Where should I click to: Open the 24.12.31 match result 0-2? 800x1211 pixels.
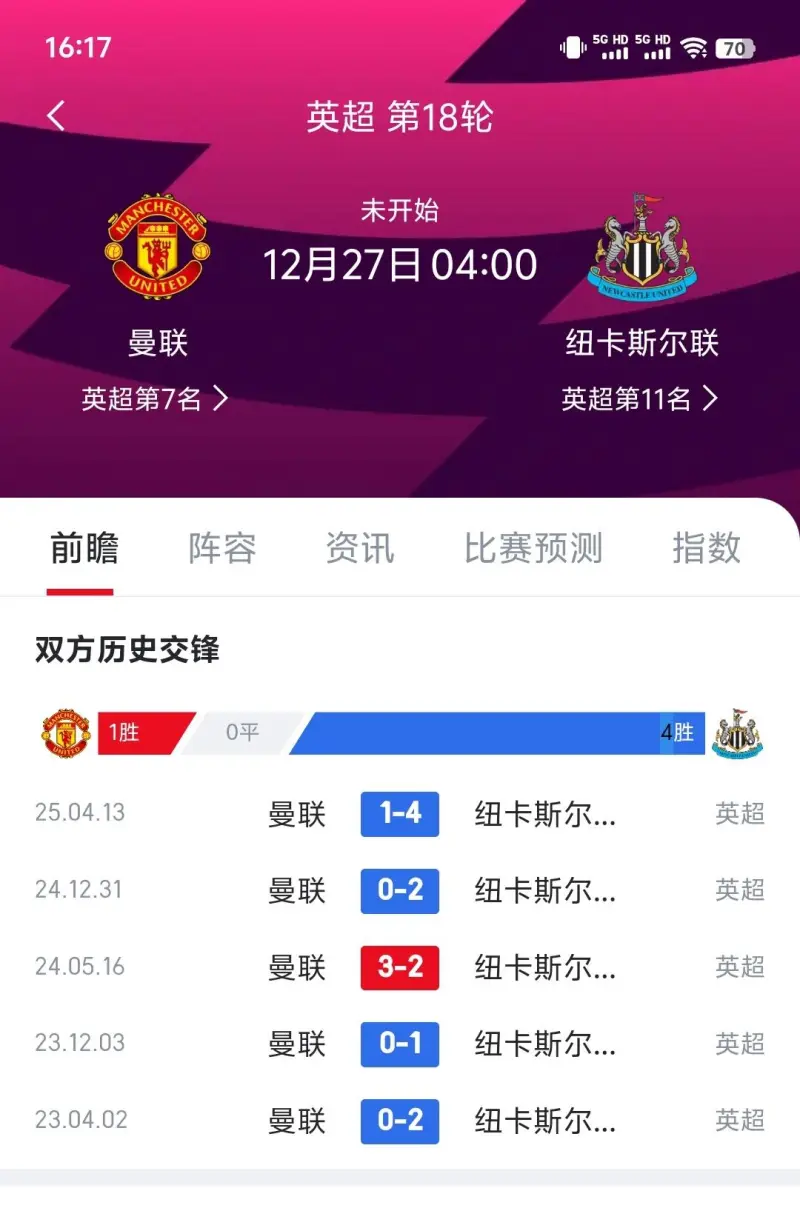[400, 890]
